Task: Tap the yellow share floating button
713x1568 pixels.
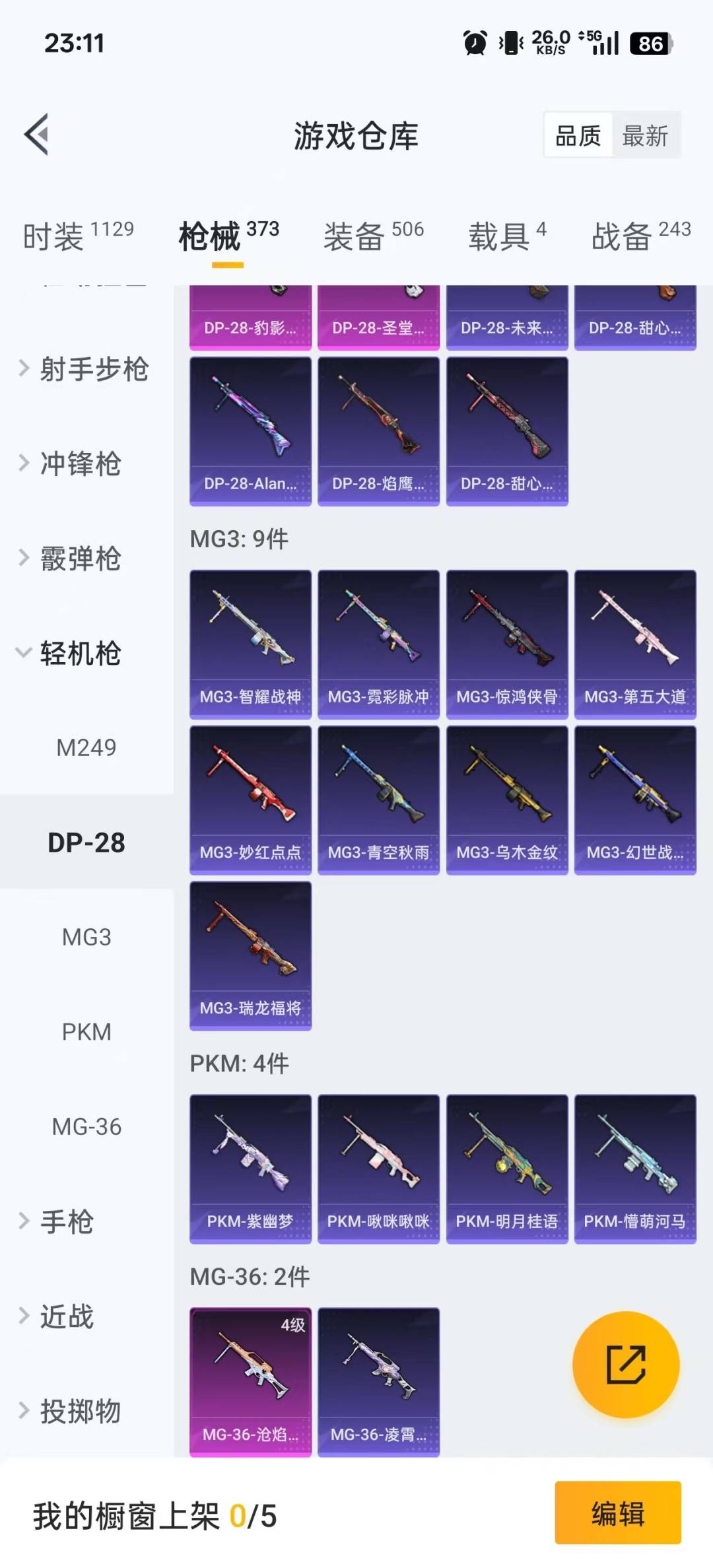Action: click(x=625, y=1364)
